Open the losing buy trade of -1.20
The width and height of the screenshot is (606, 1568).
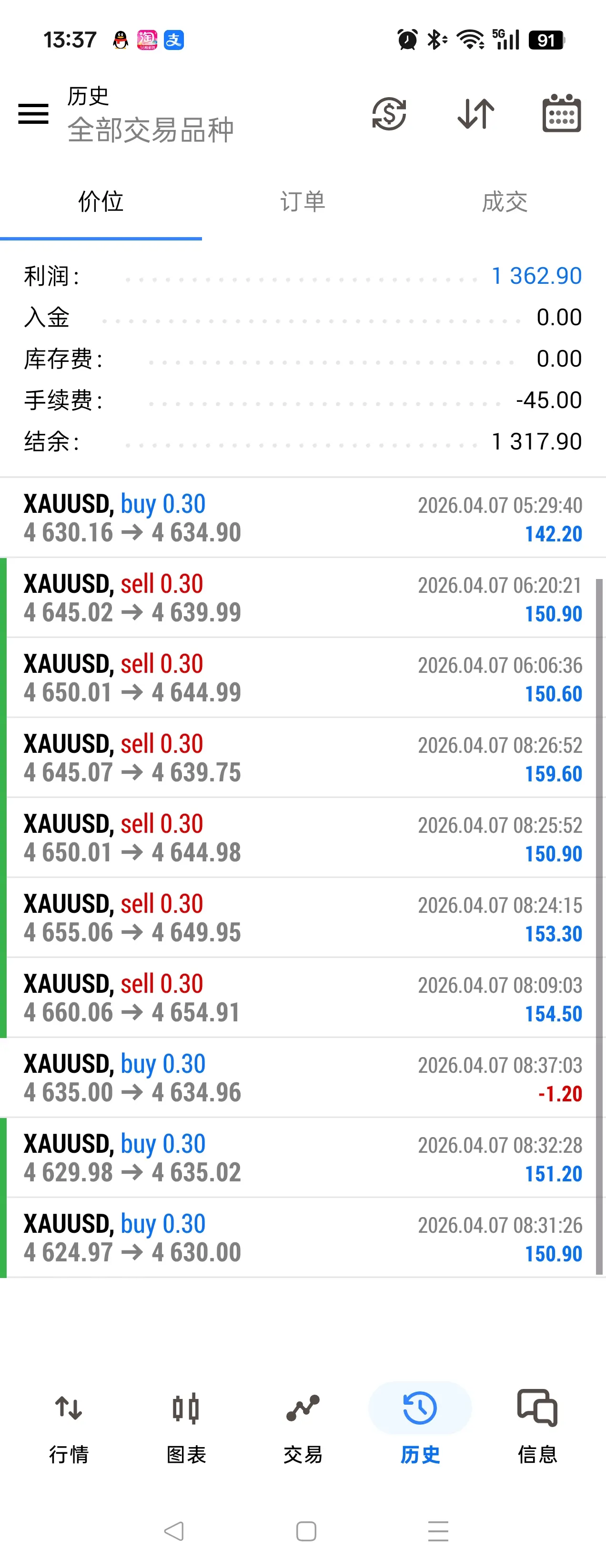303,1078
